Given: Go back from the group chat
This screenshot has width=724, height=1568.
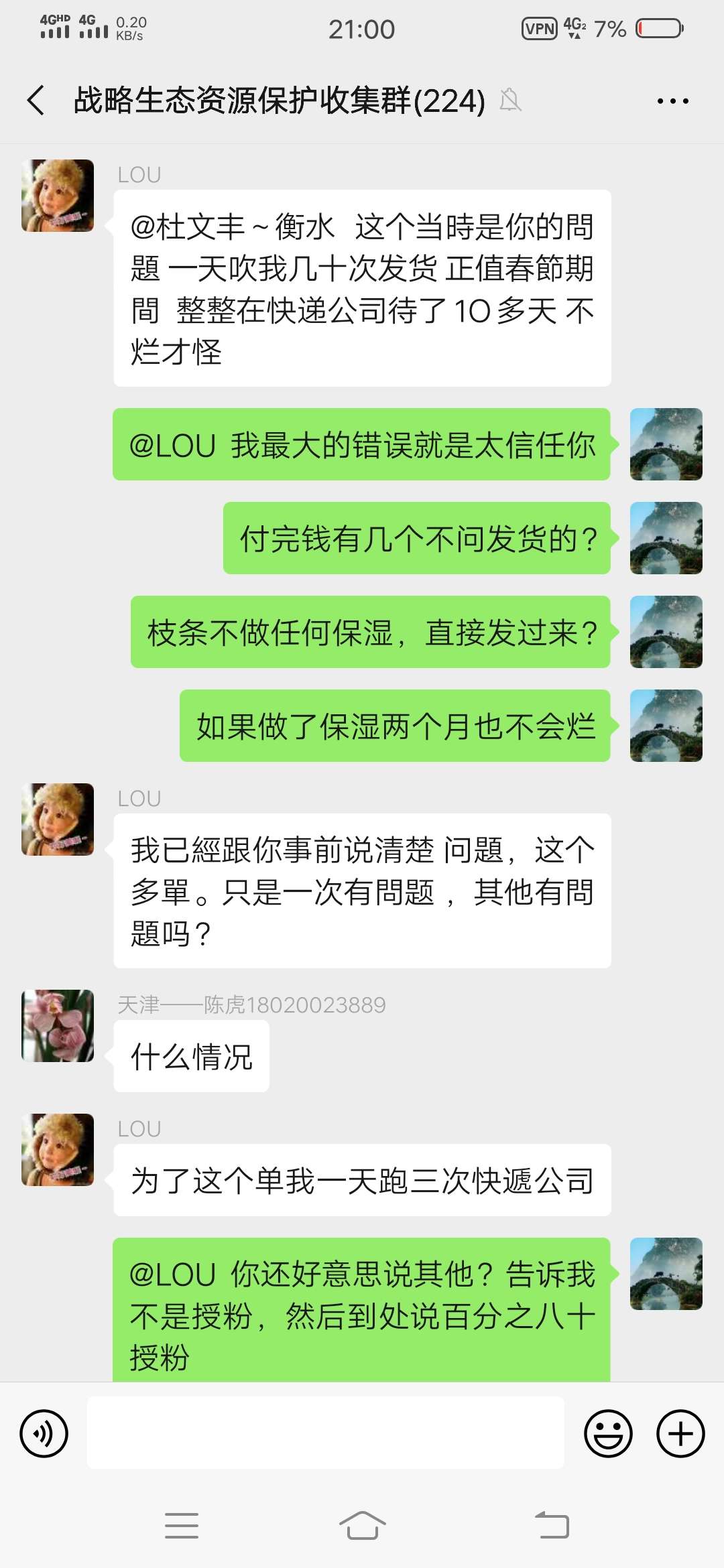Looking at the screenshot, I should pyautogui.click(x=36, y=101).
